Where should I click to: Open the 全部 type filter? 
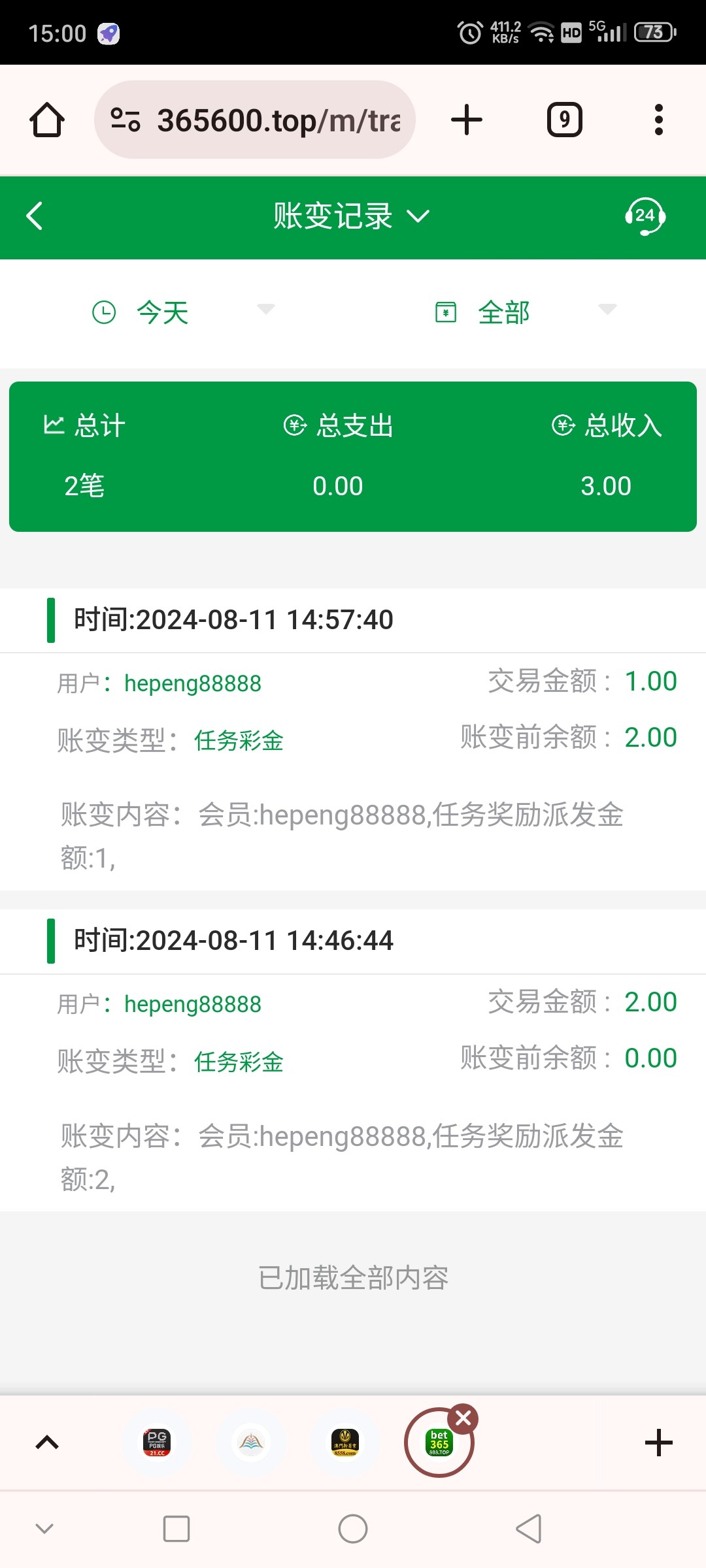click(526, 312)
